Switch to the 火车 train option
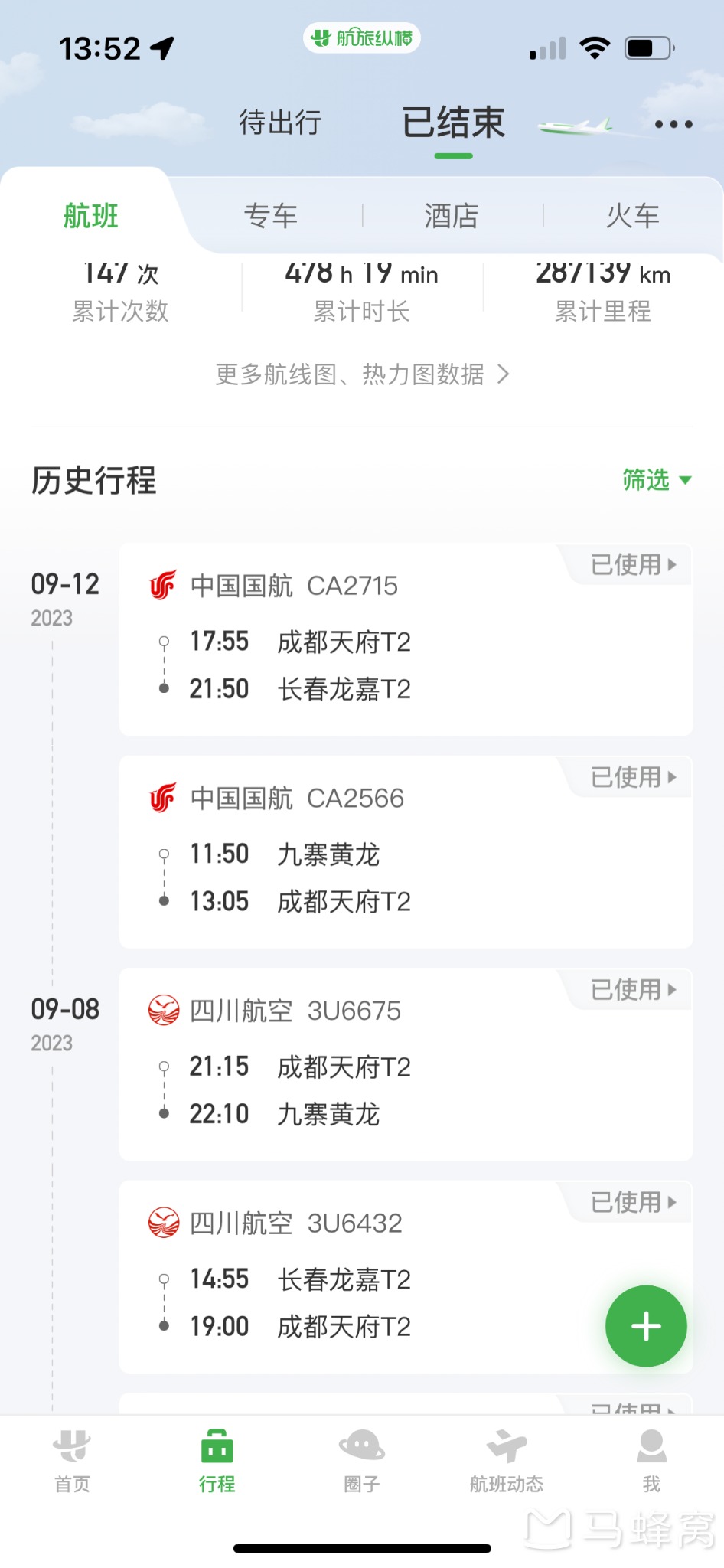Viewport: 724px width, 1568px height. pyautogui.click(x=632, y=215)
